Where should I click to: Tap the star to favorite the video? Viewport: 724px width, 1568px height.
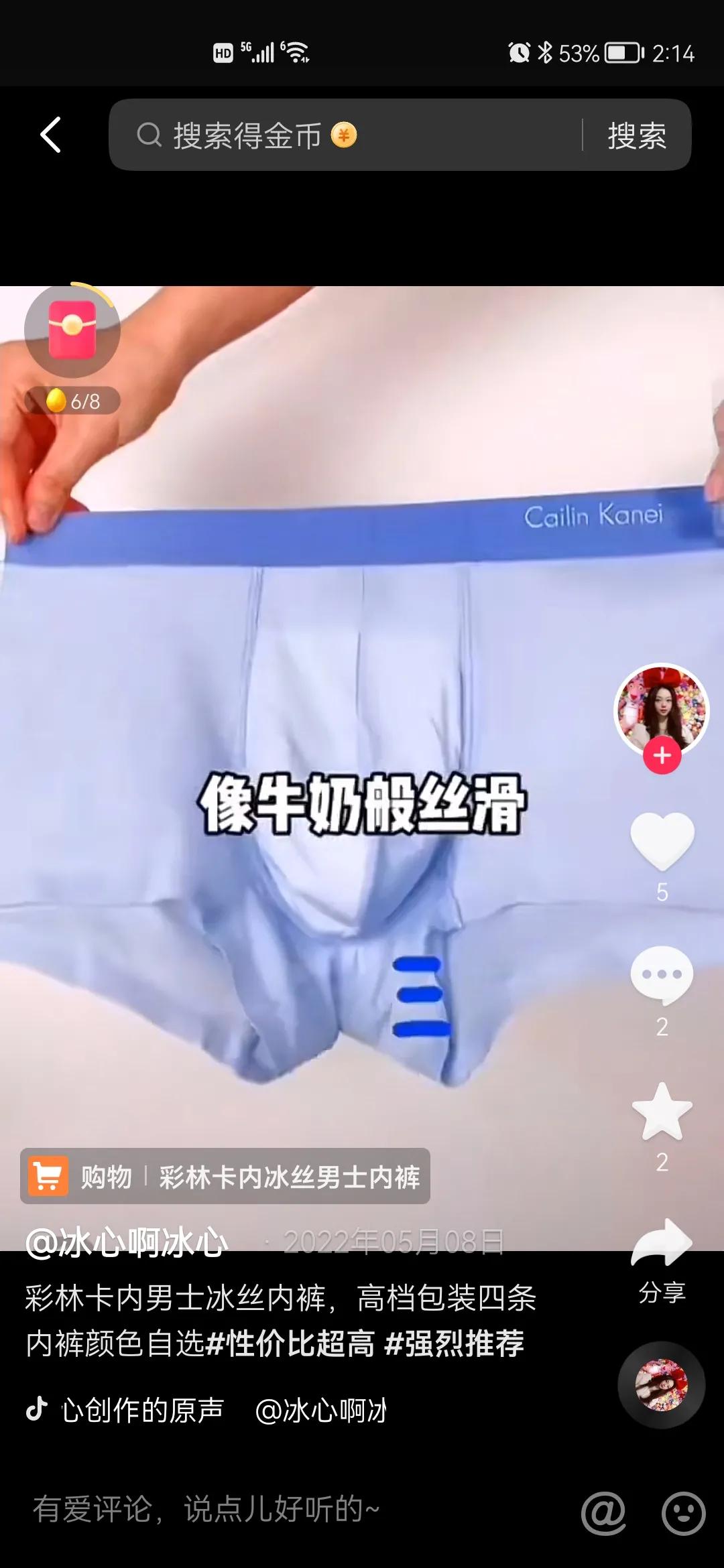(x=662, y=1109)
